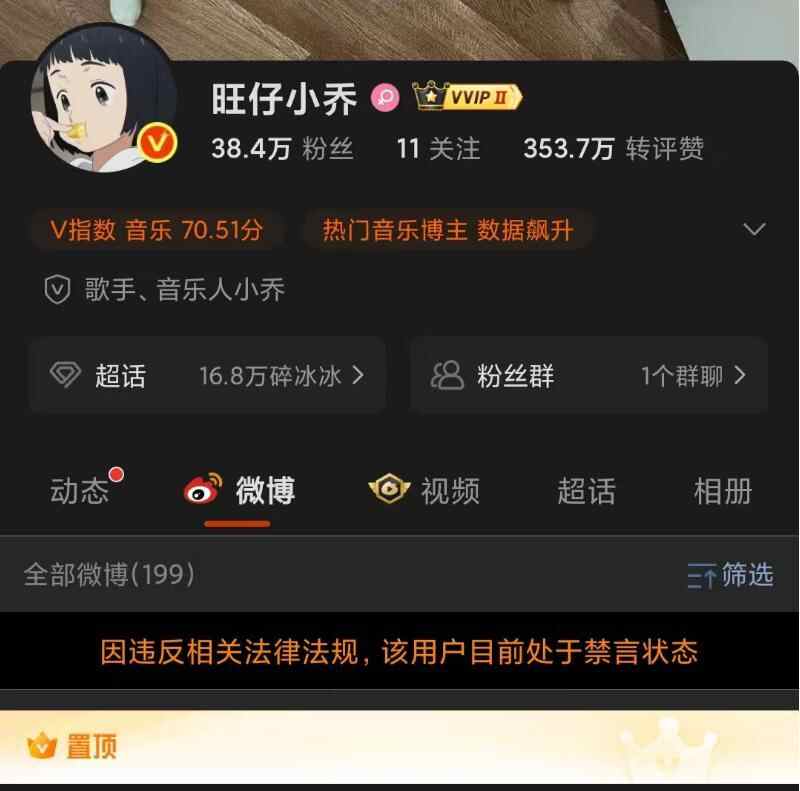This screenshot has height=791, width=800.
Task: Tap 筛选 to filter posts
Action: click(731, 575)
